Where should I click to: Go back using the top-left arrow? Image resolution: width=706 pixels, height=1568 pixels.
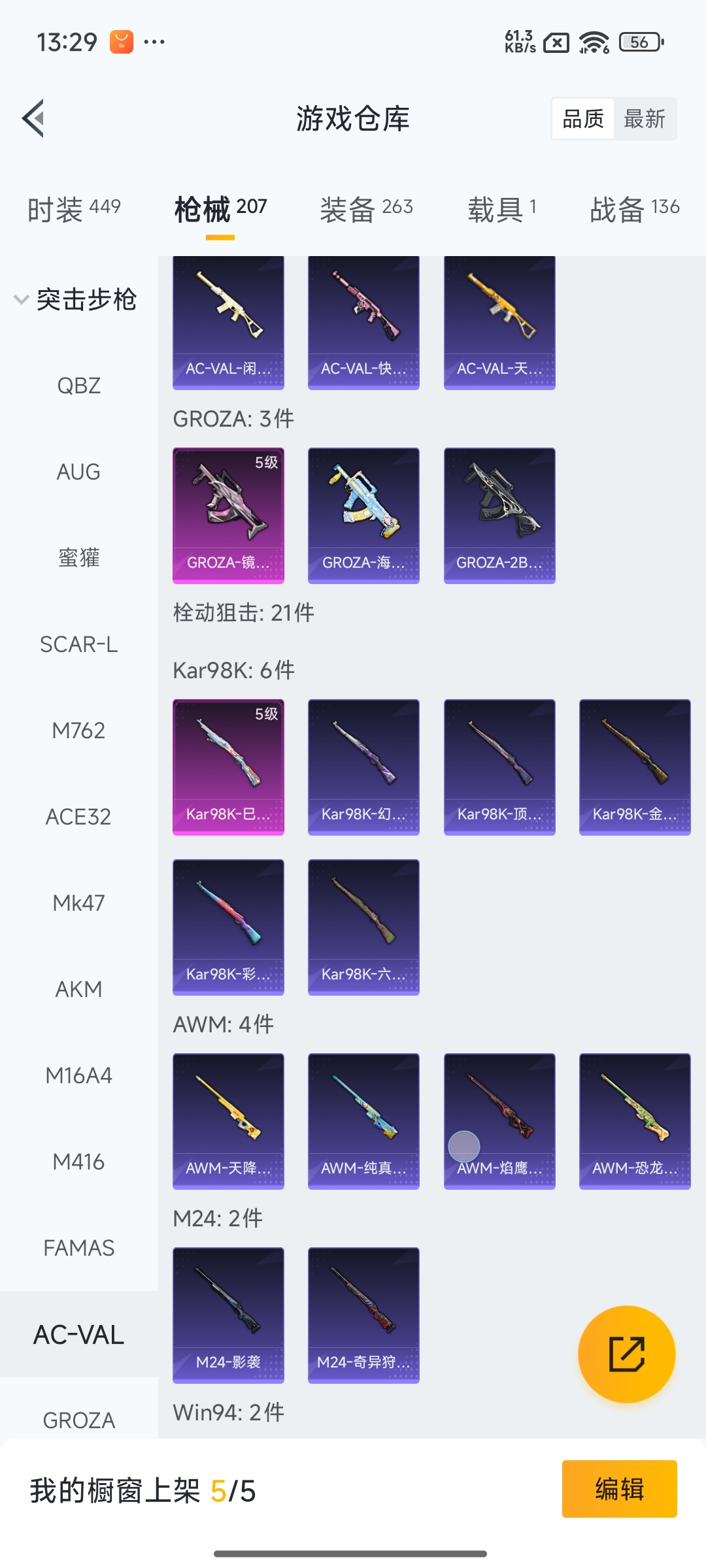(x=34, y=118)
